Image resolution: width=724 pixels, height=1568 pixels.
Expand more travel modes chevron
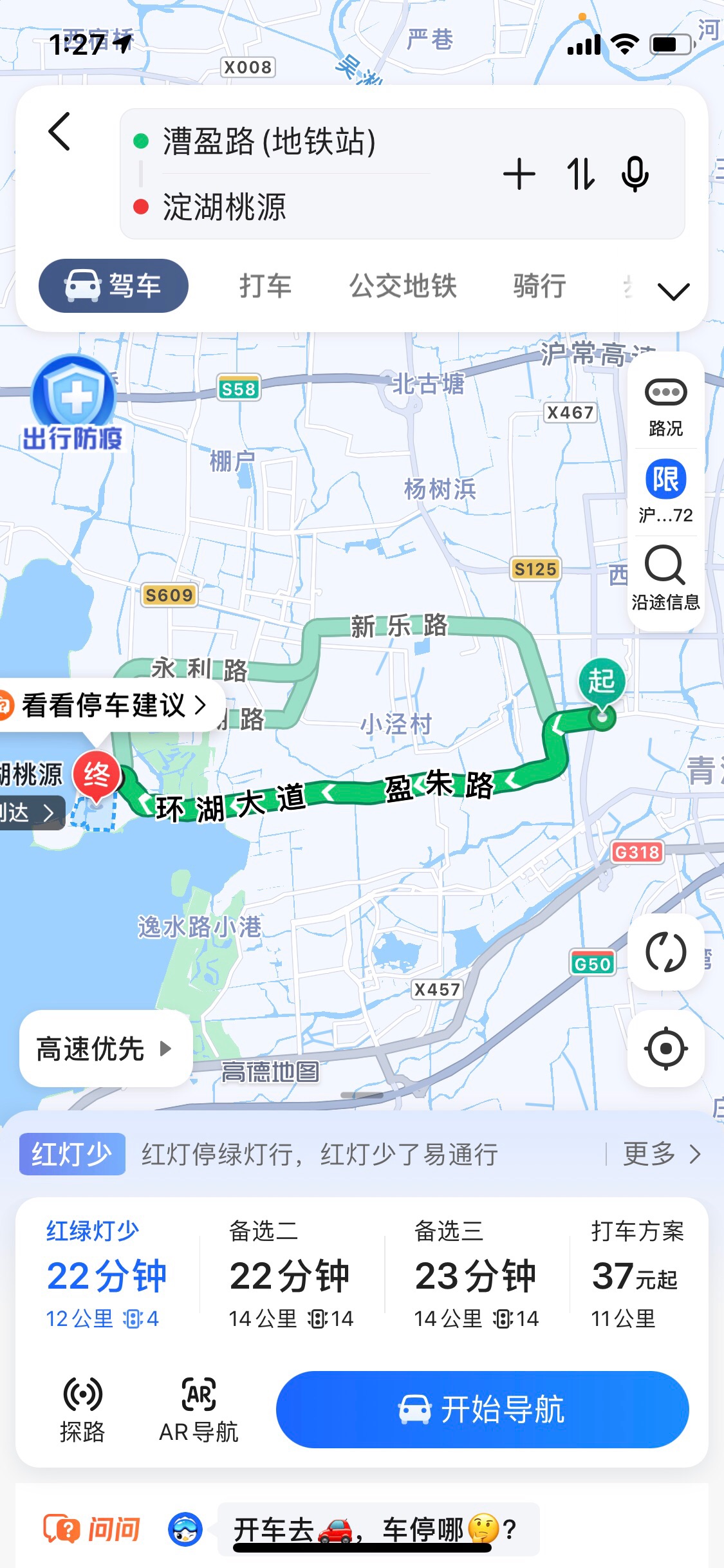point(673,291)
